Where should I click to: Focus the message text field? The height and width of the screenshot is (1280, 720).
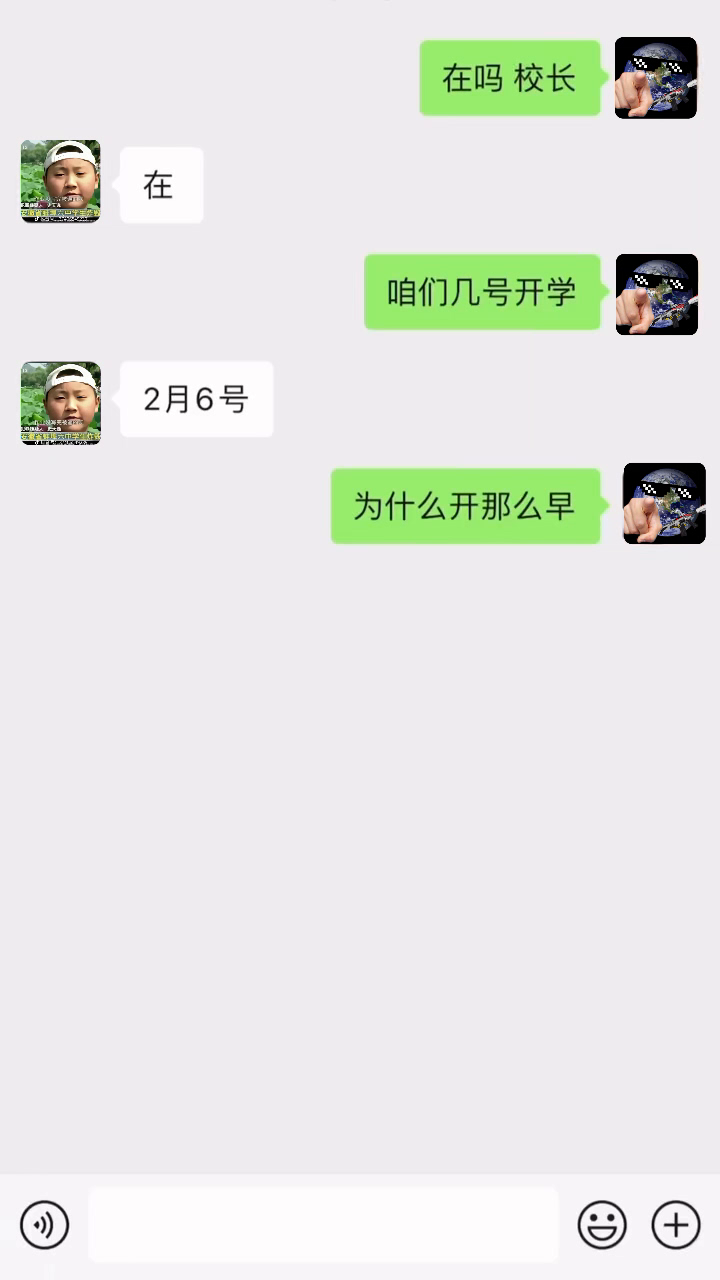tap(323, 1225)
